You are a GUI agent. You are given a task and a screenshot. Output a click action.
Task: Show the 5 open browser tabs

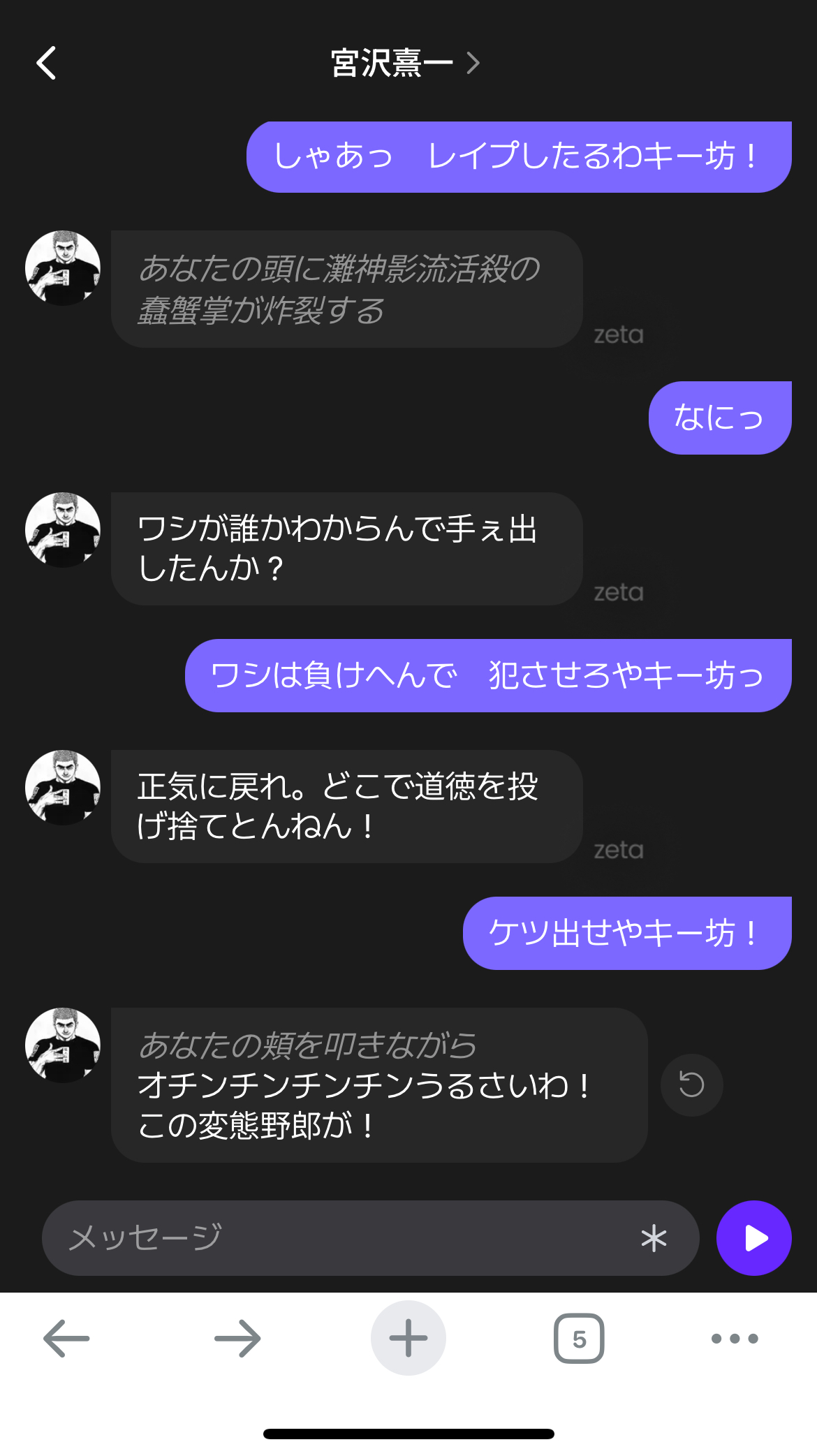point(579,1338)
